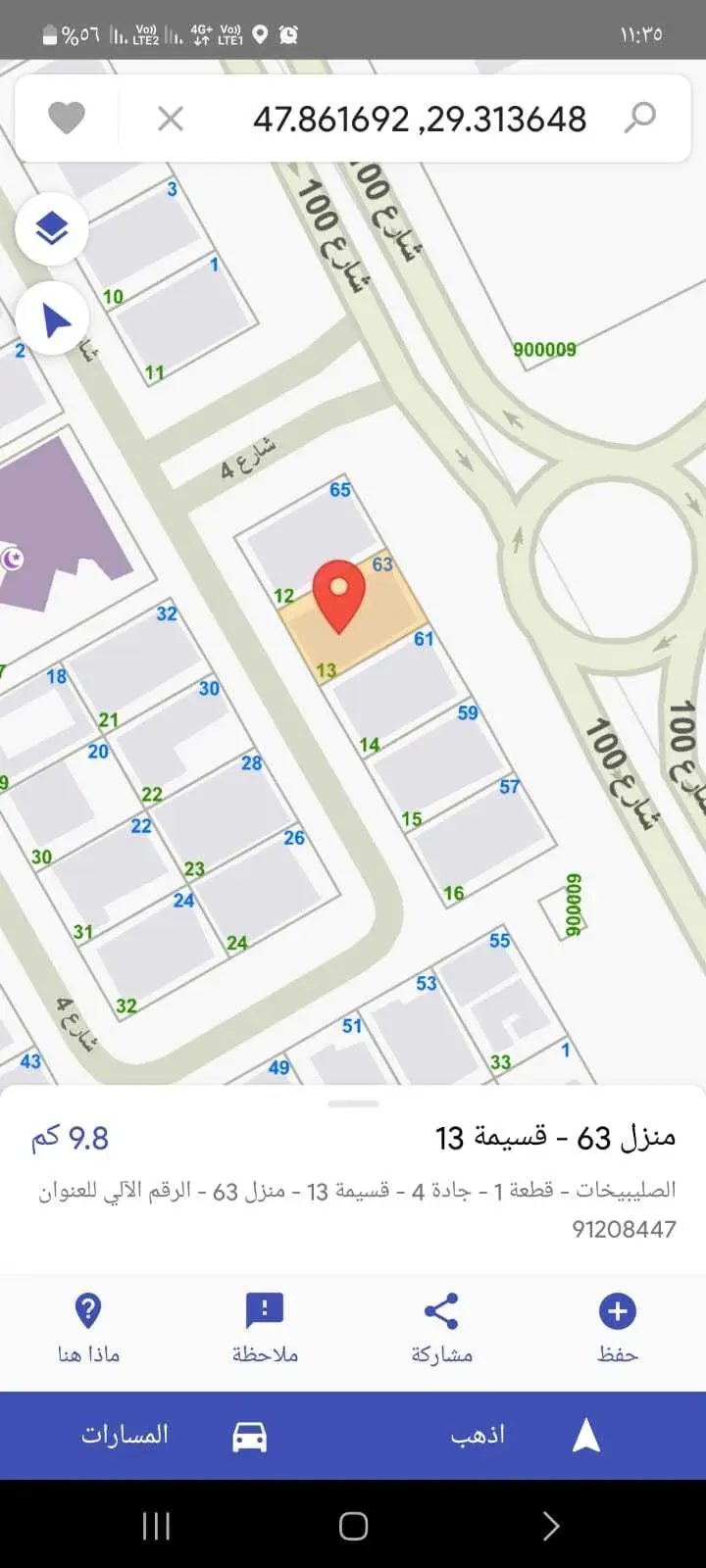Expand the bottom sheet drag handle
706x1568 pixels.
(353, 1103)
